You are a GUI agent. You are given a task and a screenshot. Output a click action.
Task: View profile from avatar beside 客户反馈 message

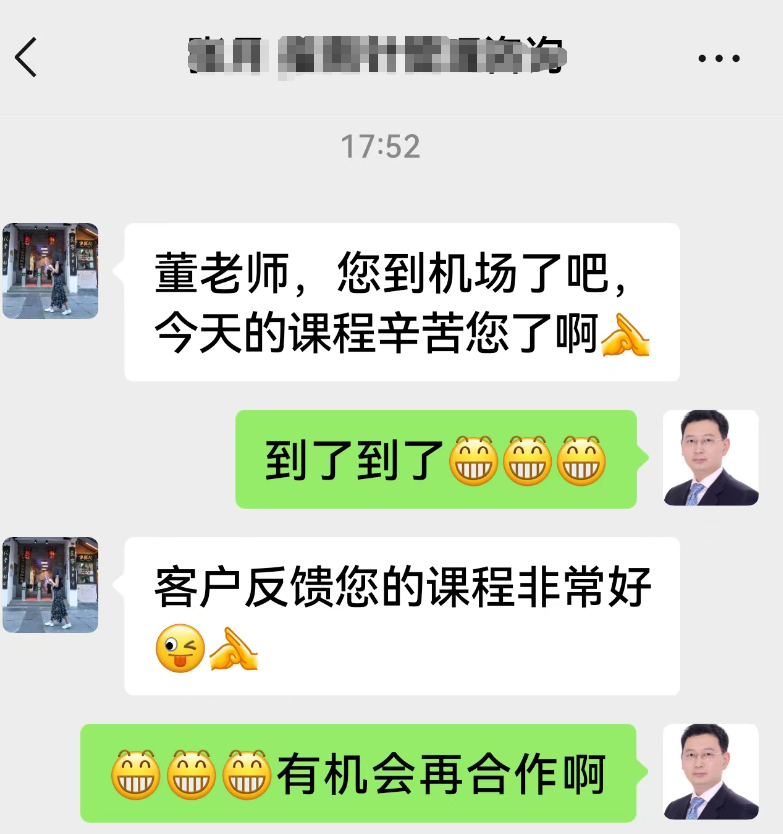tap(50, 585)
